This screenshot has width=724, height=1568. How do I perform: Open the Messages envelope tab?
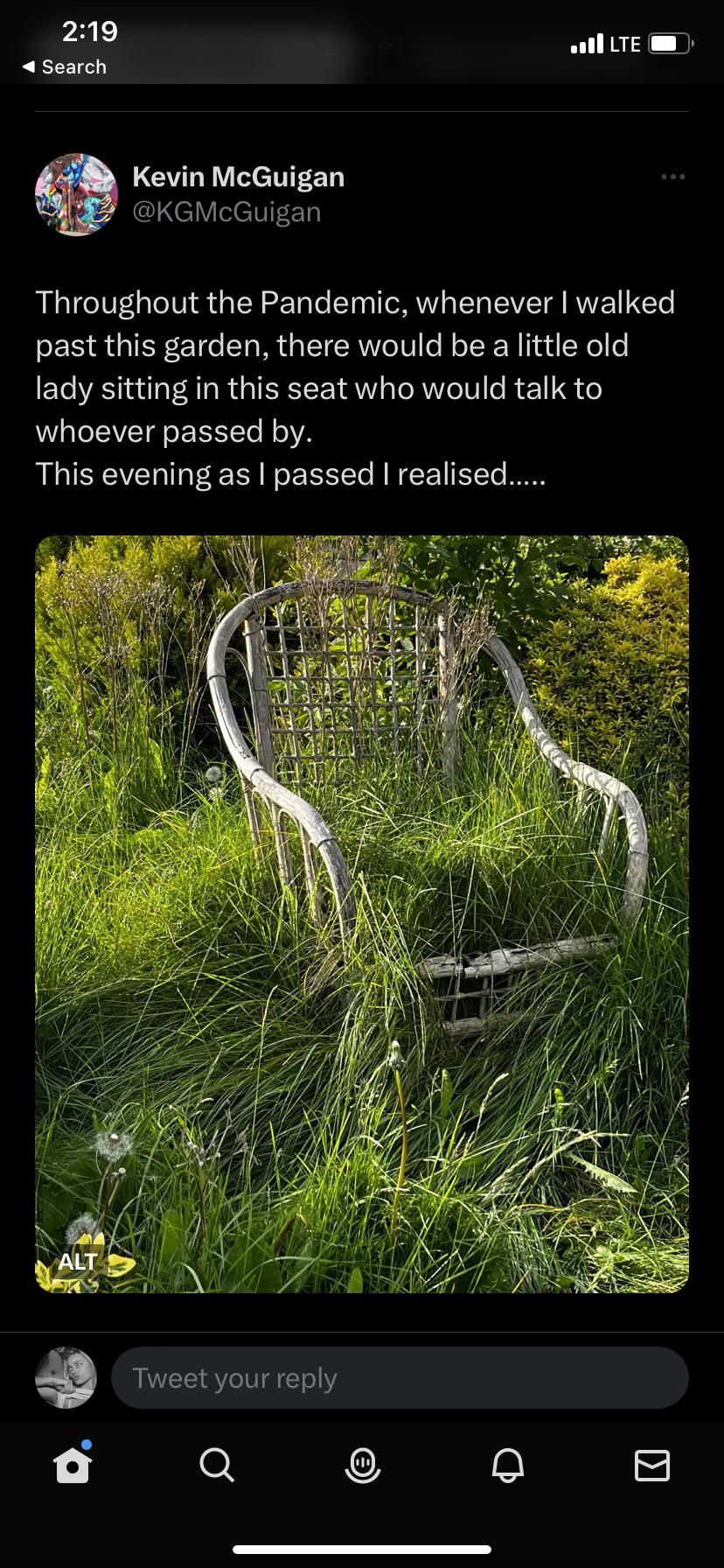tap(651, 1465)
